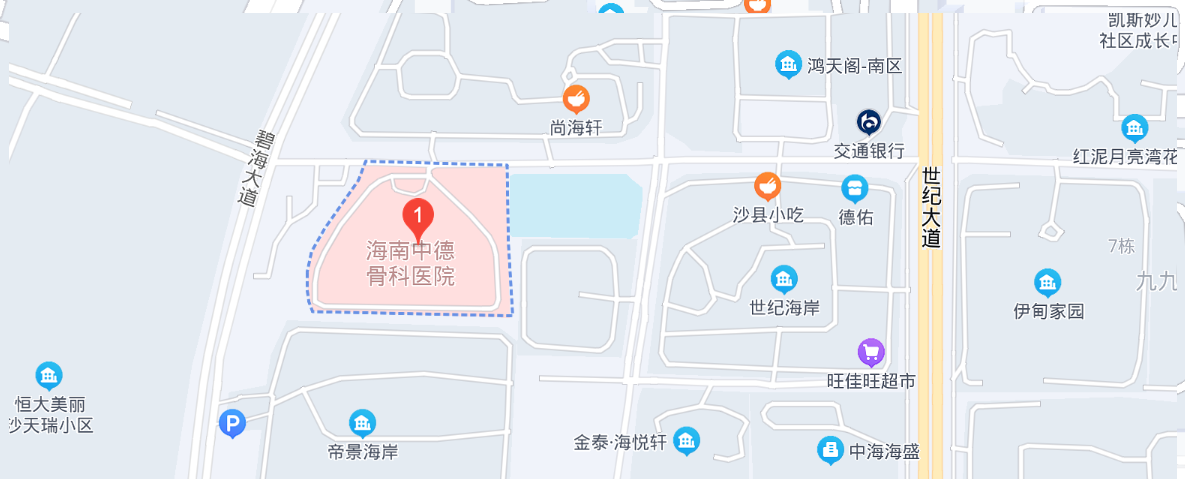Tap the red marker on 海南中德骨科医院
Screen dimensions: 1185x479
(x=417, y=215)
